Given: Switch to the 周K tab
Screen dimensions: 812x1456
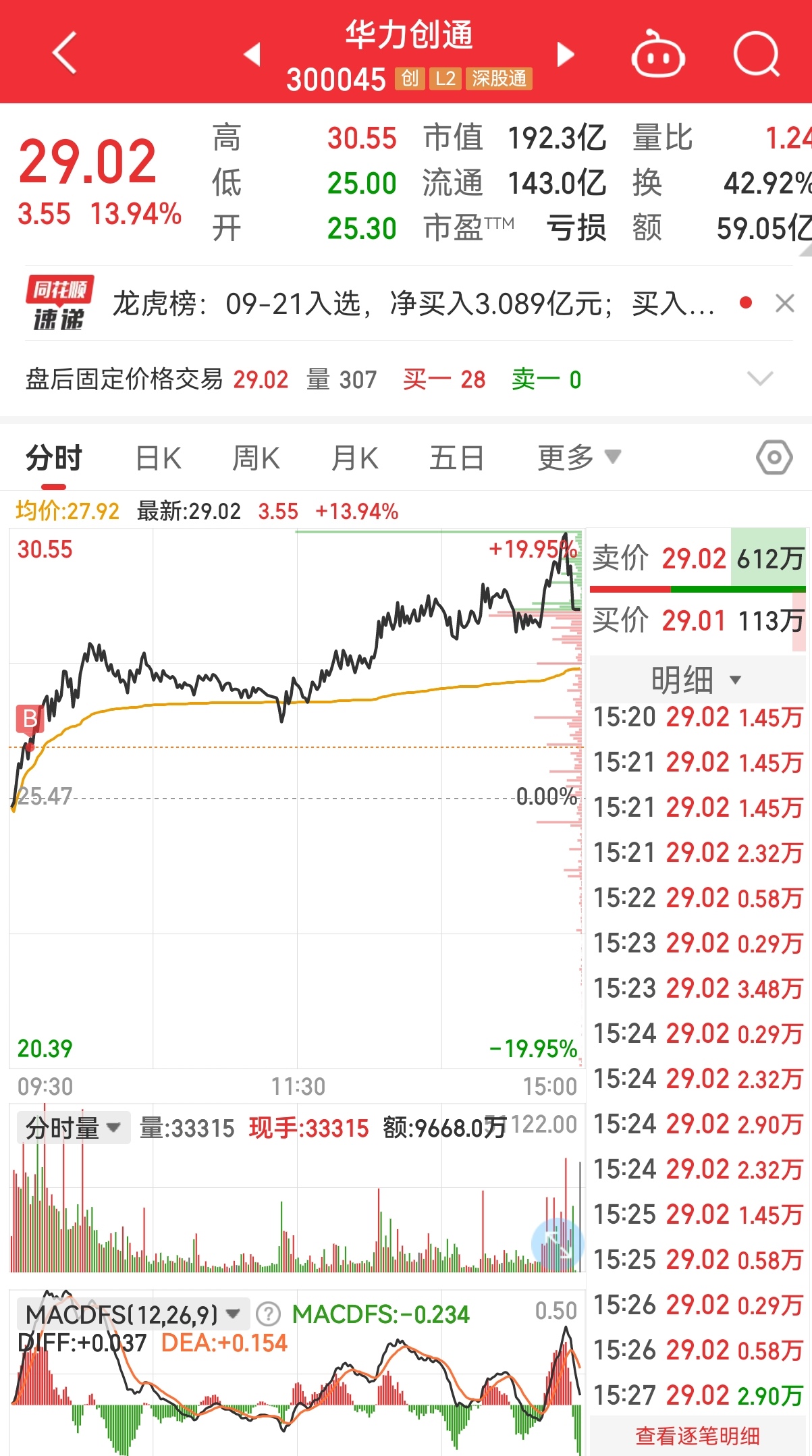Looking at the screenshot, I should tap(256, 458).
